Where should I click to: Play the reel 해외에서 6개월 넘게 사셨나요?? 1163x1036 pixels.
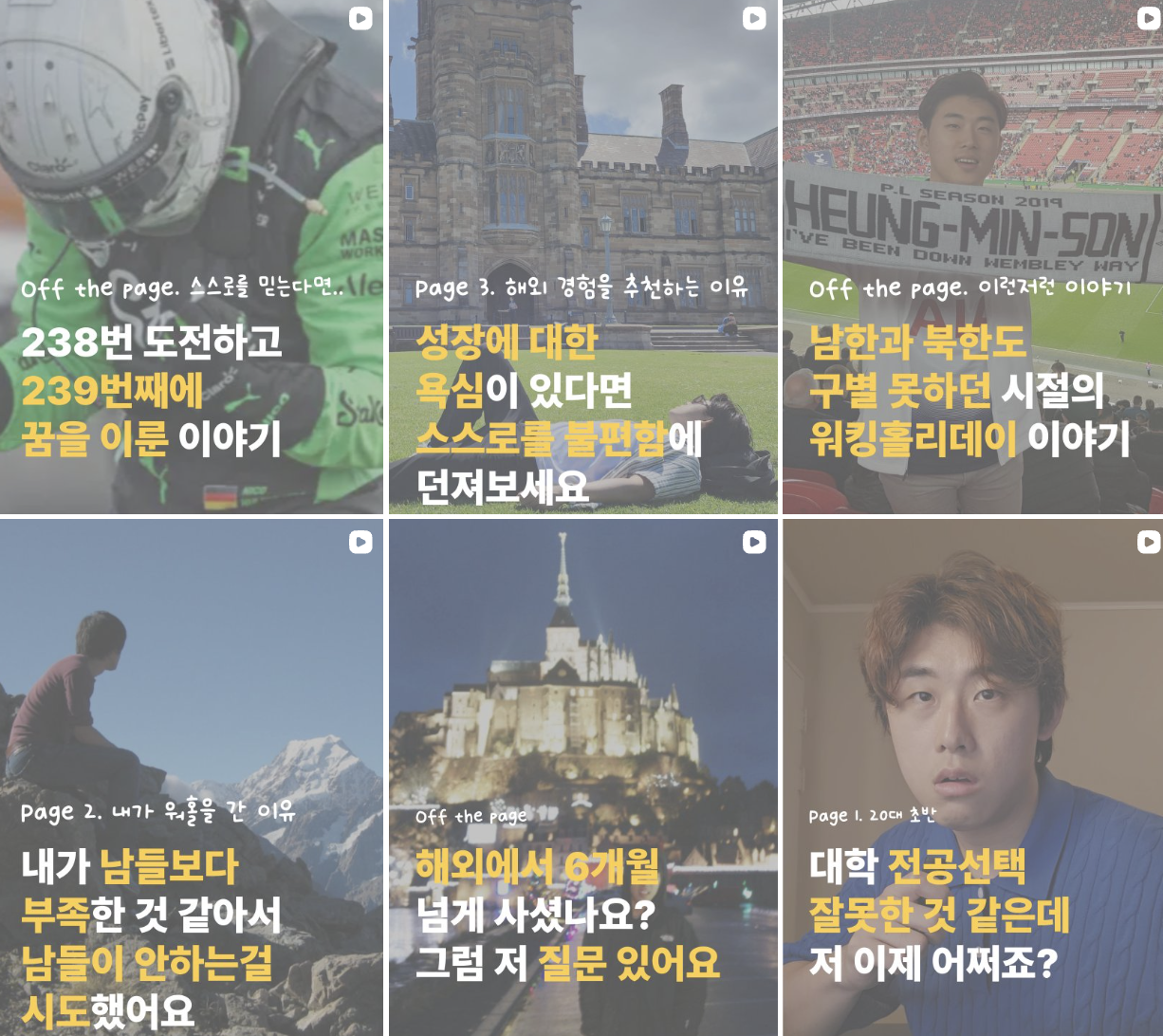pyautogui.click(x=582, y=776)
